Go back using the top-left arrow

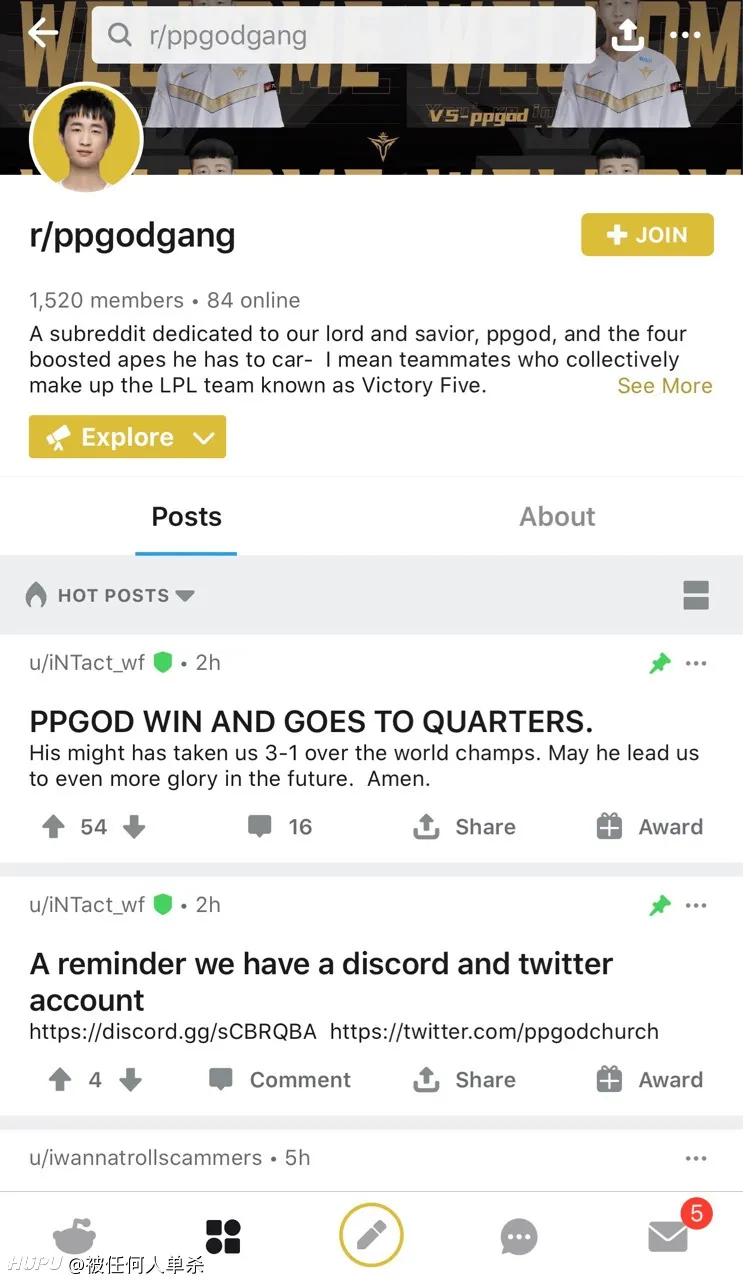[42, 33]
